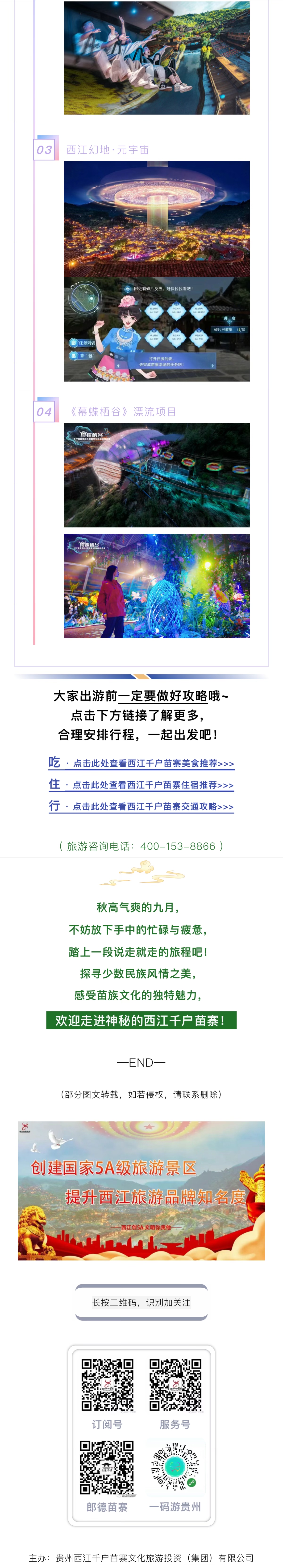Open the 西江千户苗寨住宿推荐 link
The height and width of the screenshot is (1568, 283).
(x=153, y=785)
